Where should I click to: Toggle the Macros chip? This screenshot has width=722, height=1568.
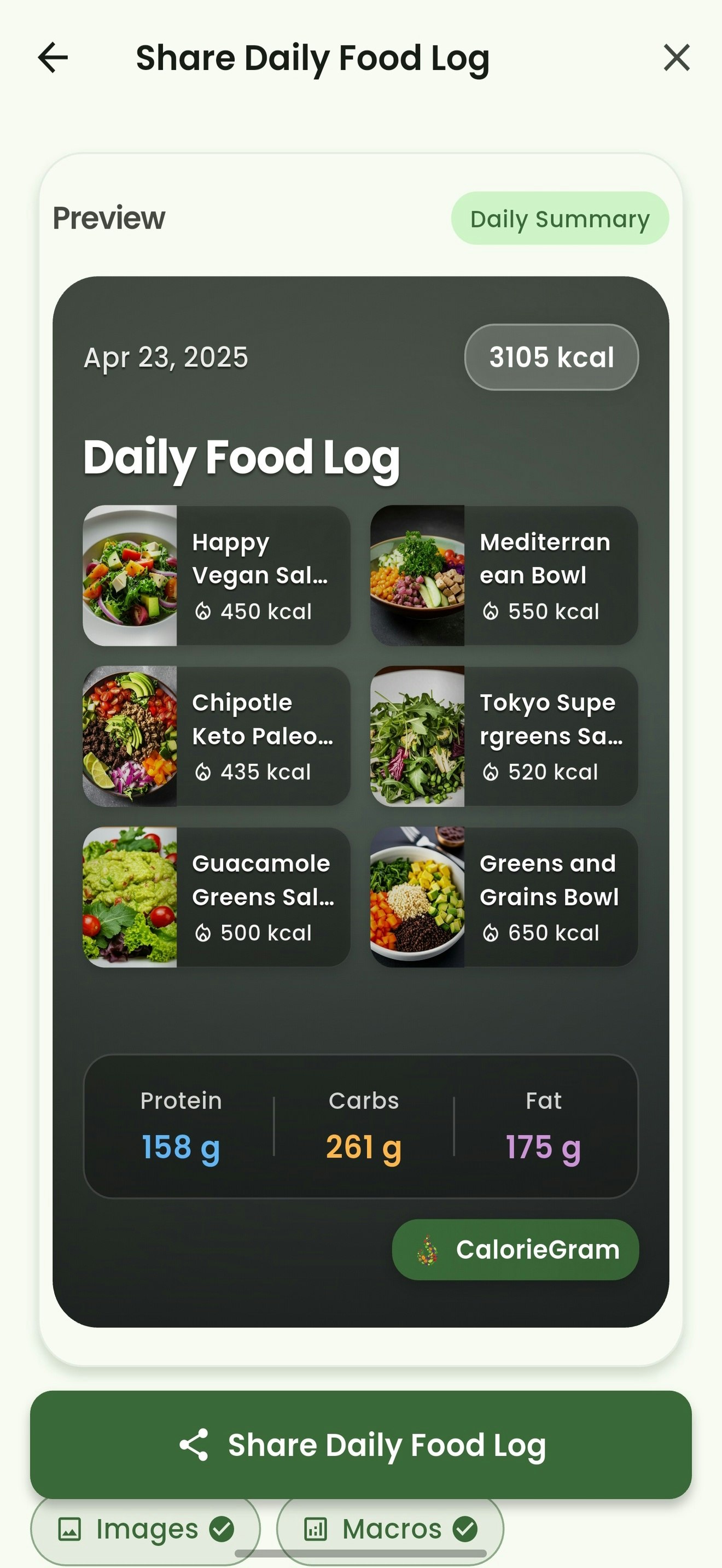[390, 1530]
